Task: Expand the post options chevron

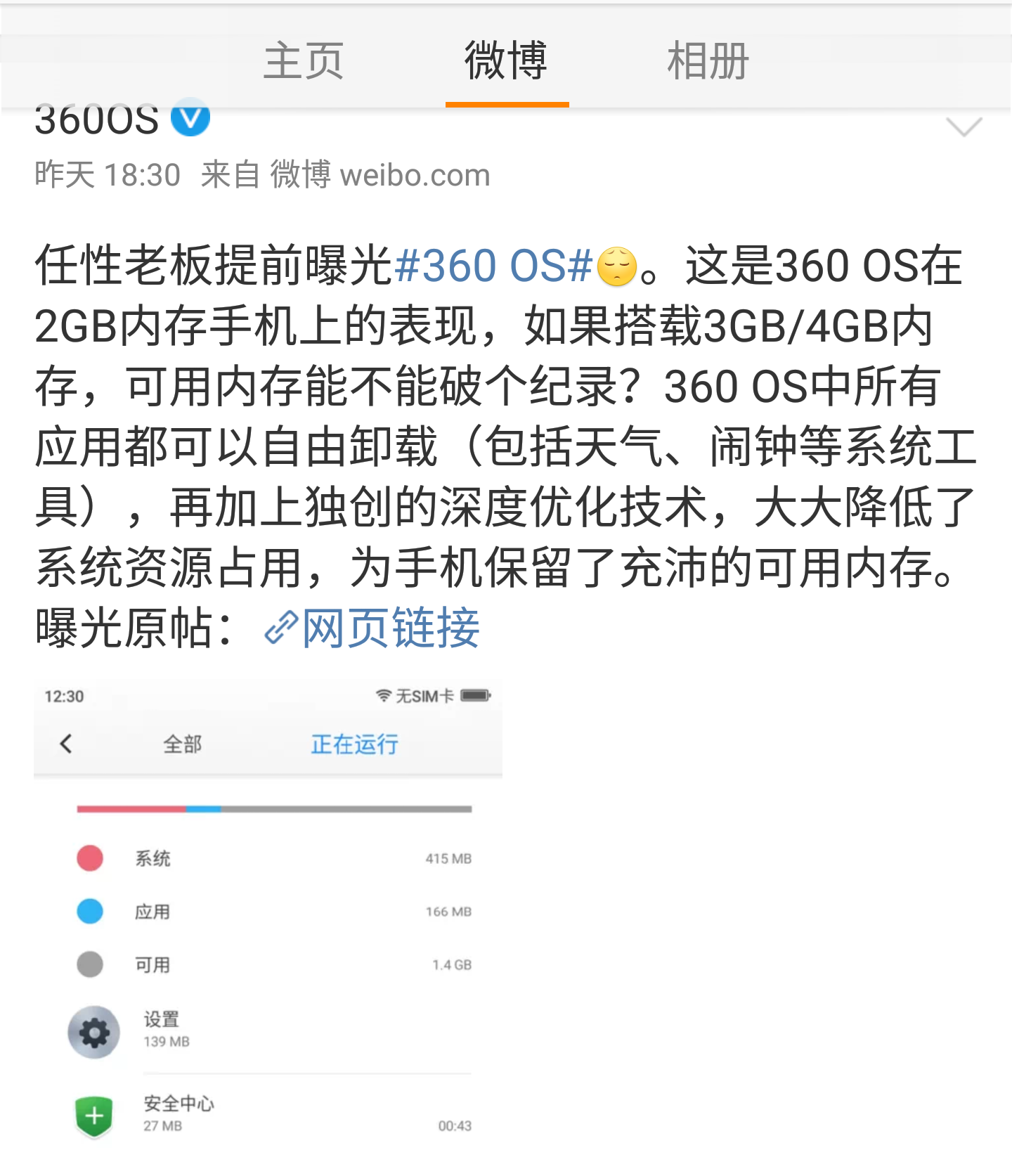Action: 964,127
